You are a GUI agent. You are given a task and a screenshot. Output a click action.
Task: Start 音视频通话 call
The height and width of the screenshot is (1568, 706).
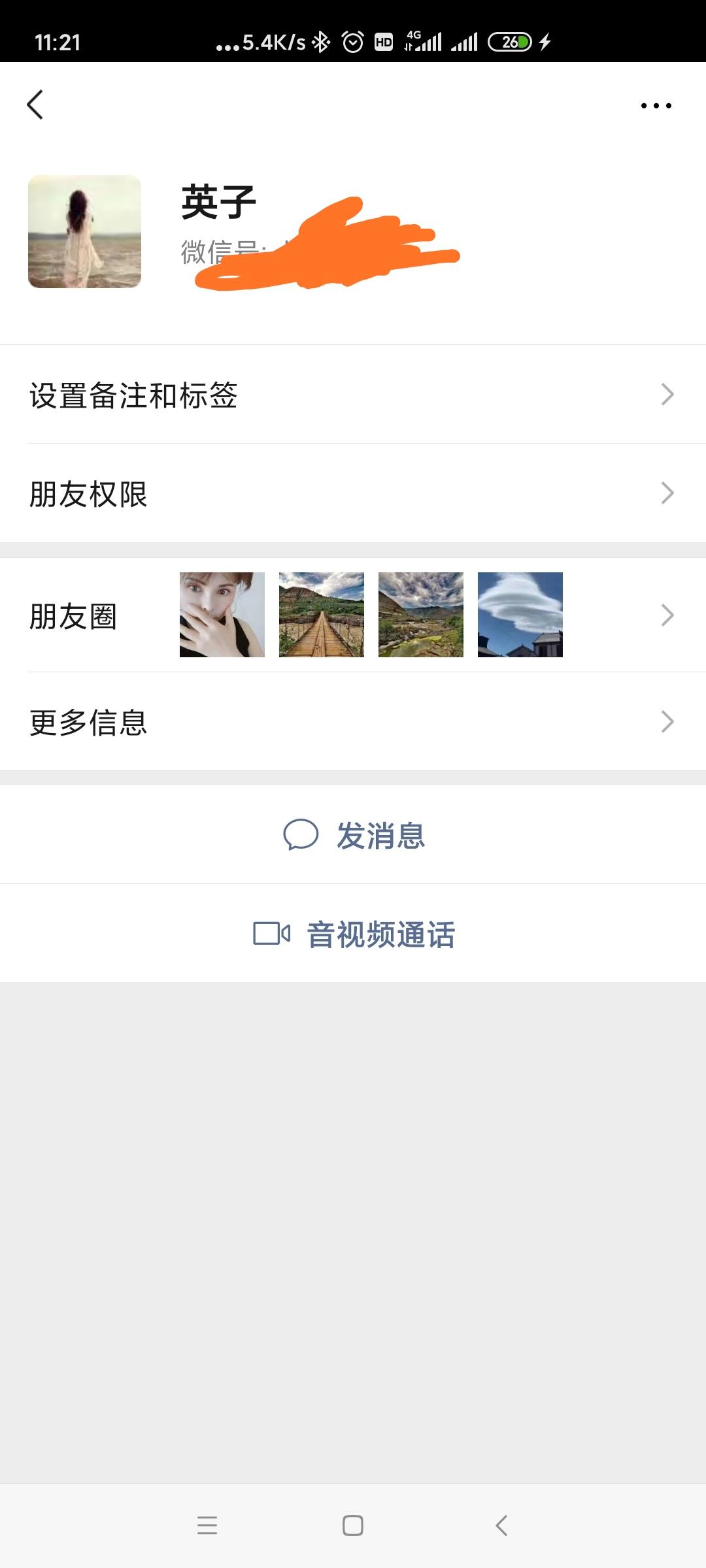tap(354, 934)
